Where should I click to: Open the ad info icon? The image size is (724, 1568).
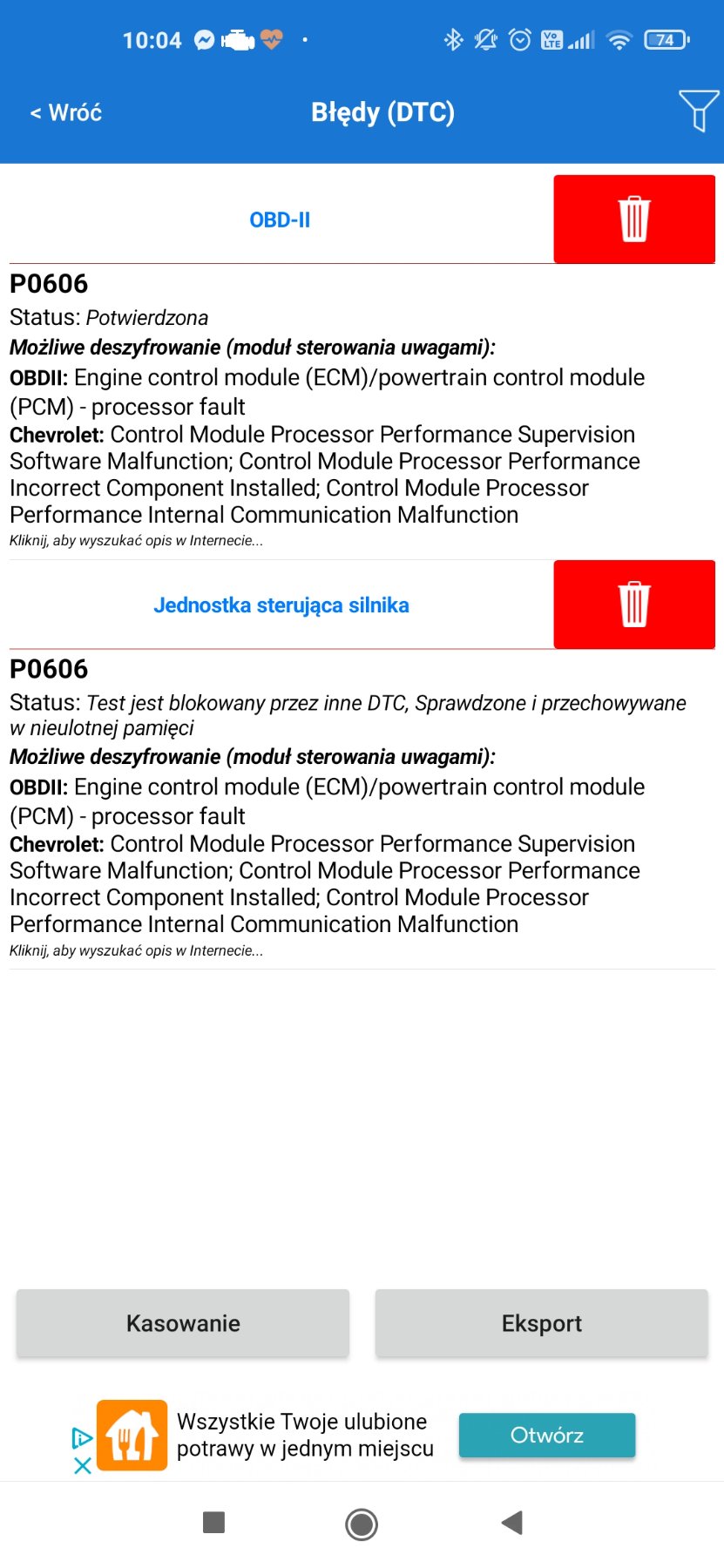click(x=82, y=1437)
